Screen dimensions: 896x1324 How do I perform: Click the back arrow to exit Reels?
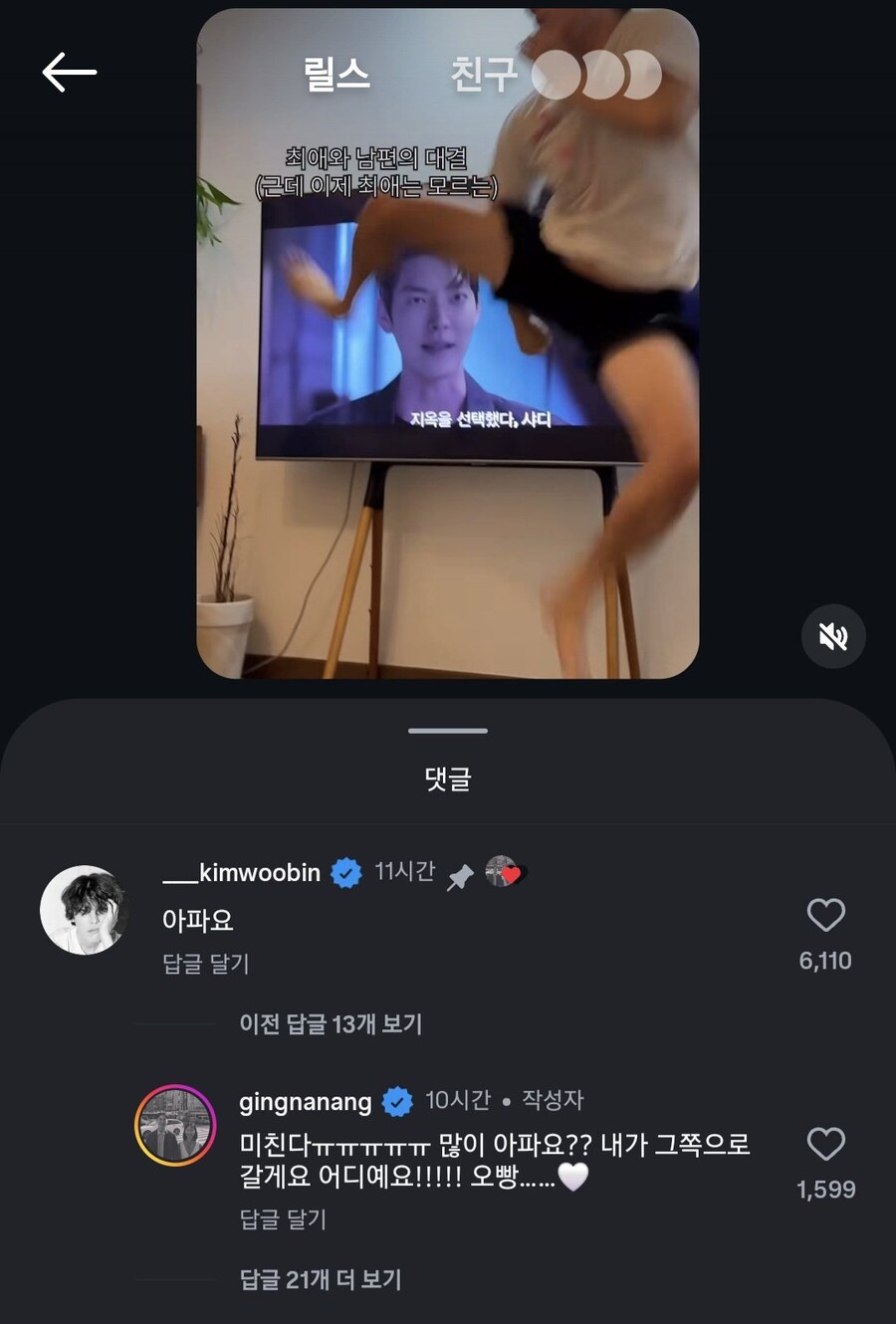[69, 72]
